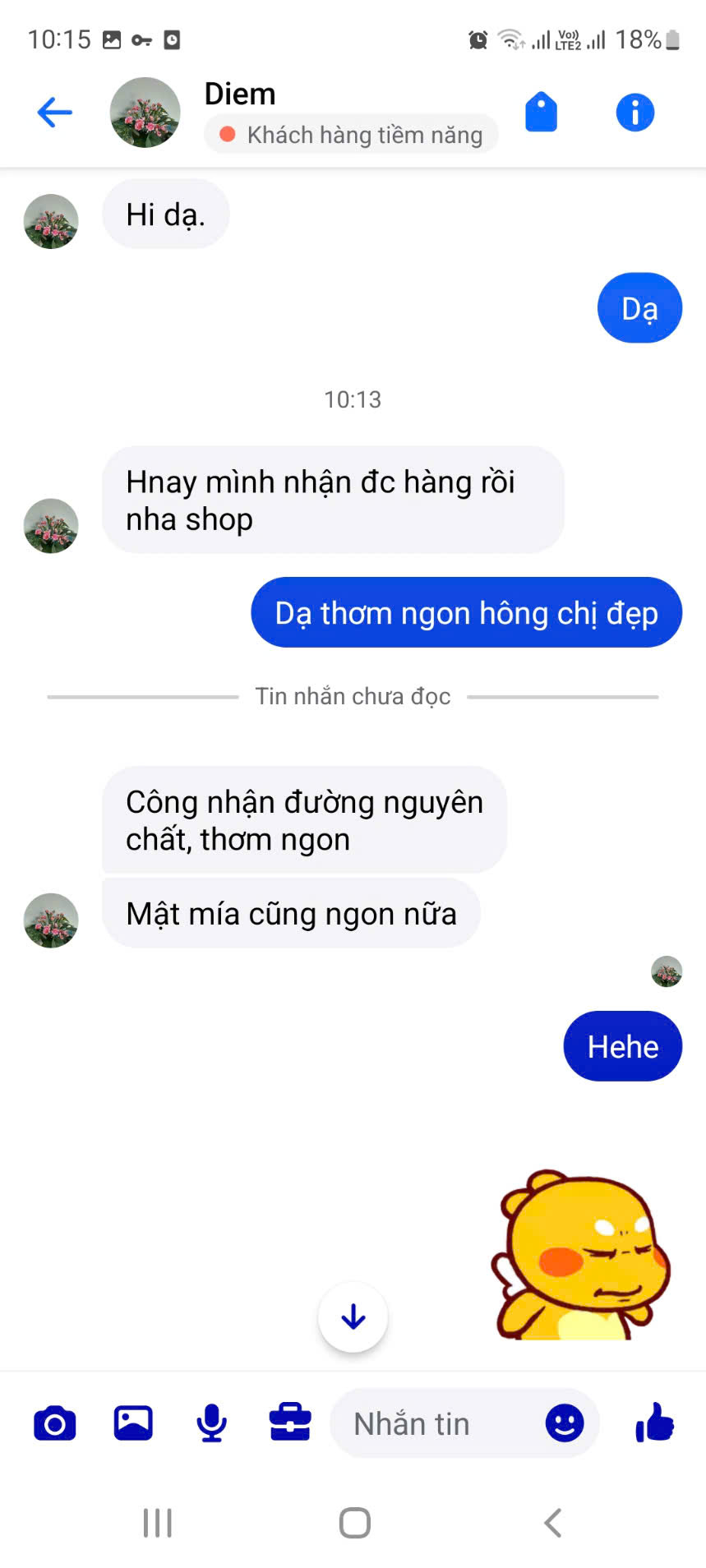This screenshot has height=1568, width=706.
Task: Open Diem's profile picture in the header
Action: [145, 113]
